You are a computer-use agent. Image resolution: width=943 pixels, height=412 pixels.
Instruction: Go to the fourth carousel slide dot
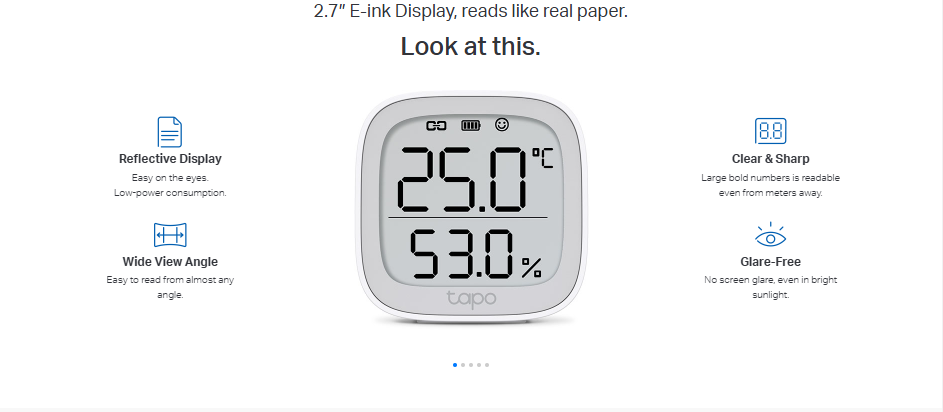coord(479,365)
